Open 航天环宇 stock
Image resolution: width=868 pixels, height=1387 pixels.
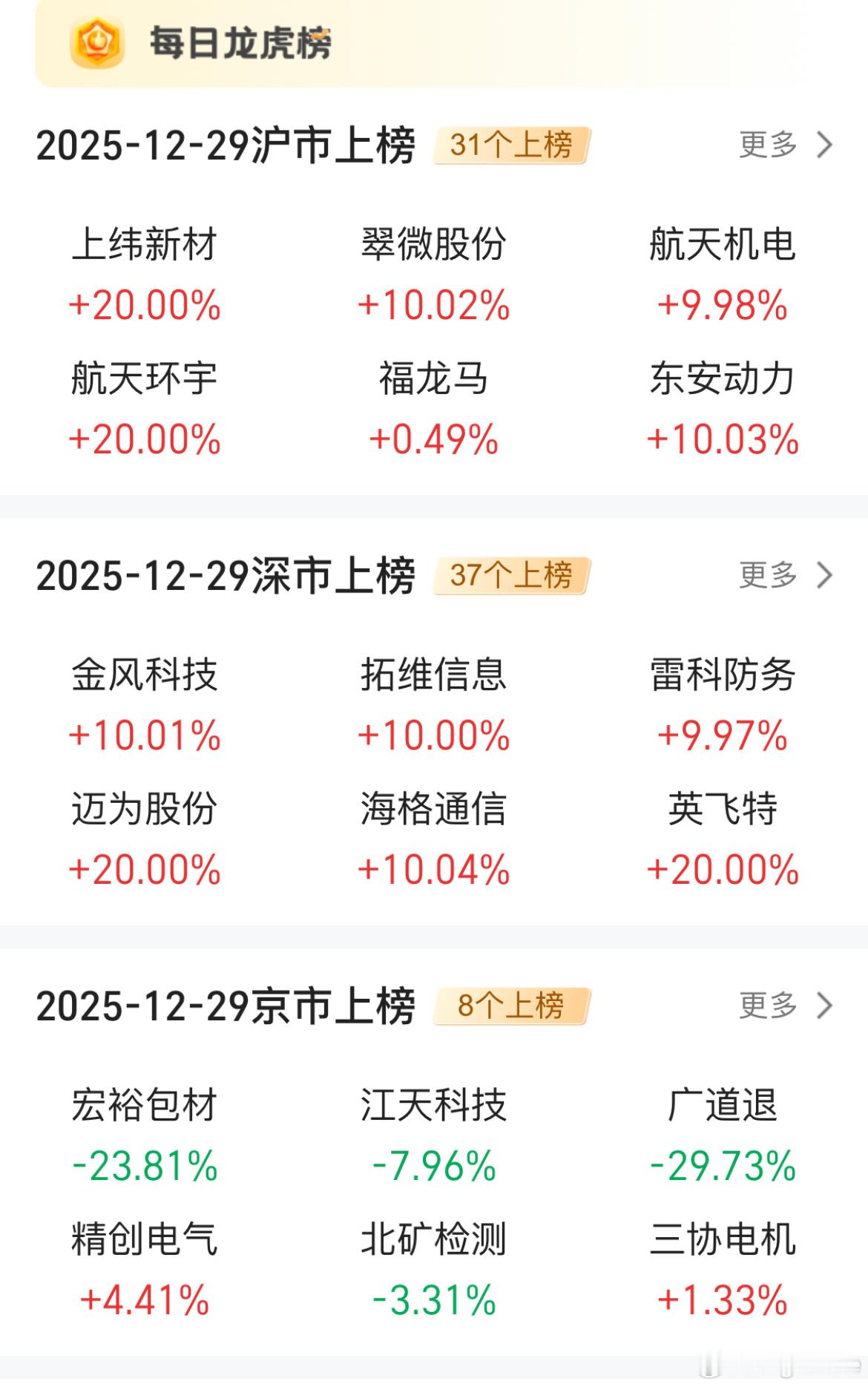[x=145, y=408]
